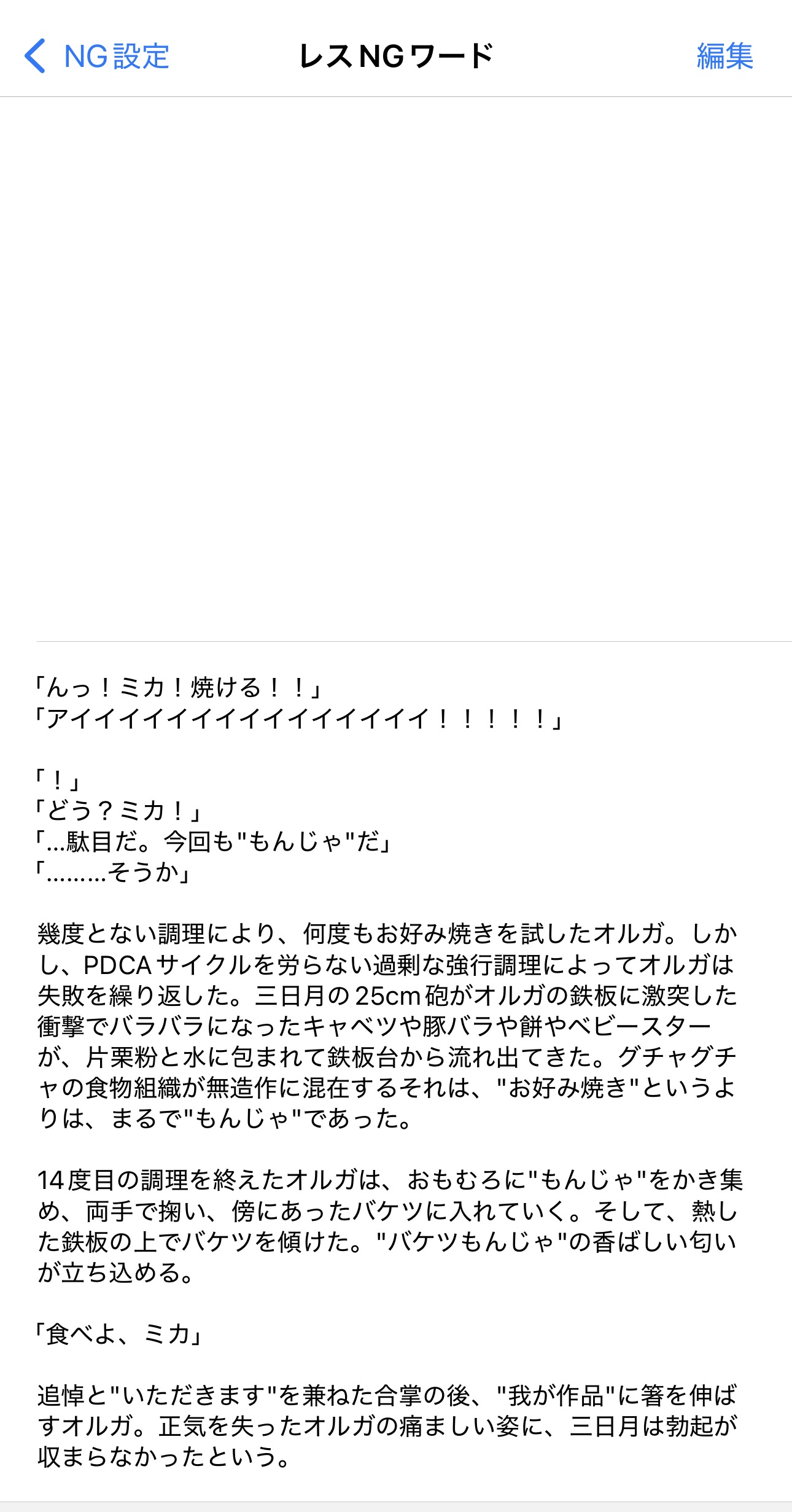This screenshot has height=1512, width=792.
Task: Open the NG word entry starting 「んっ！ミカ！
Action: coord(396,1071)
